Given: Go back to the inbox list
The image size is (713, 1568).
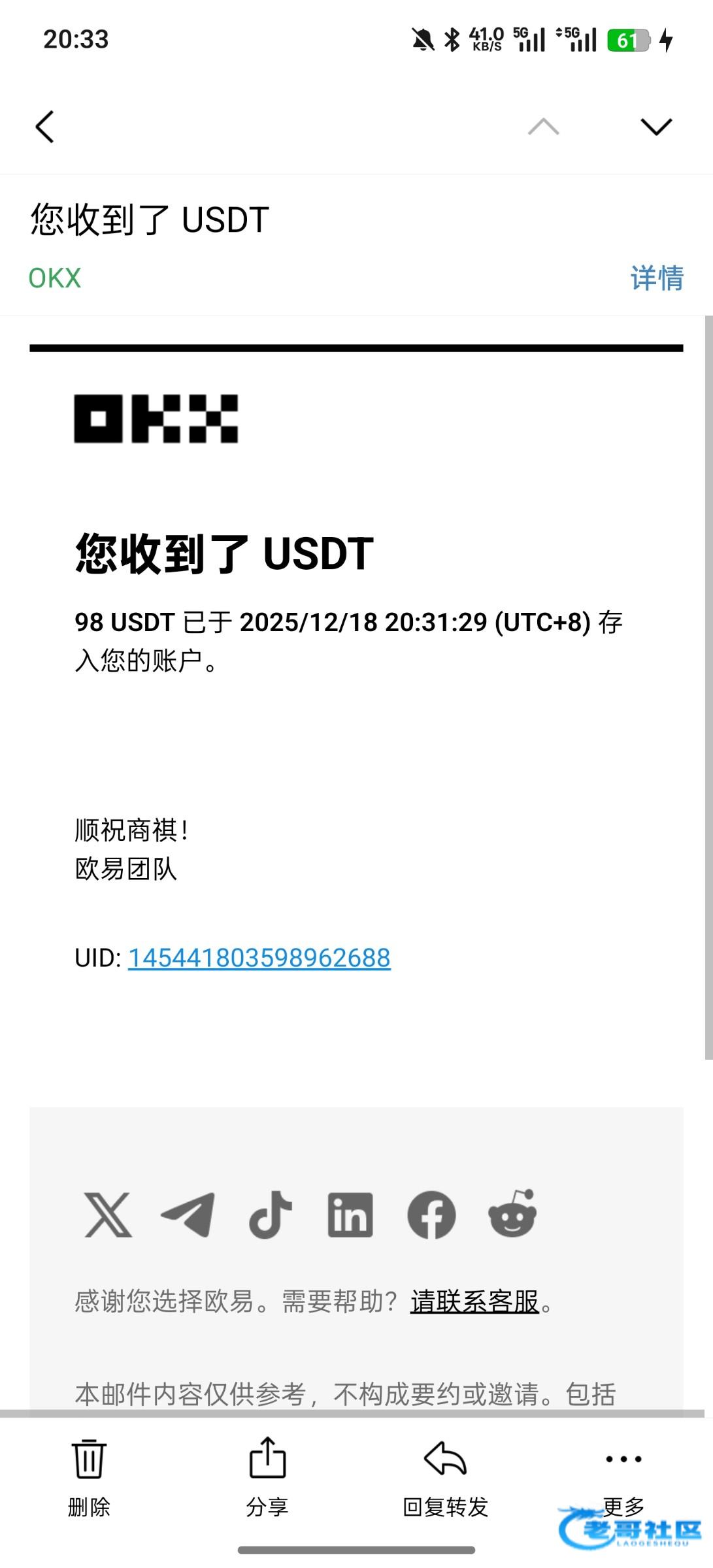Looking at the screenshot, I should pyautogui.click(x=44, y=127).
